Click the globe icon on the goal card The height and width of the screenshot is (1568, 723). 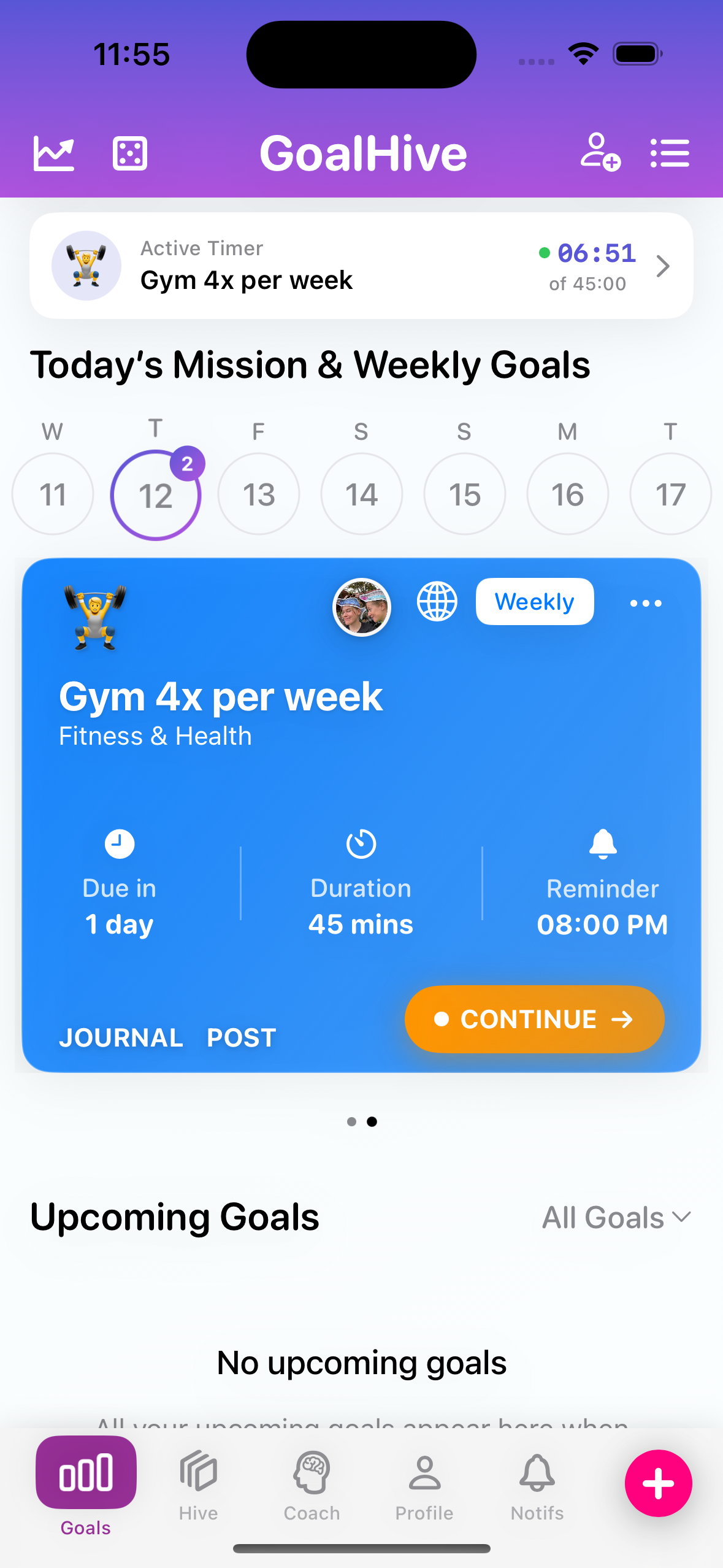436,602
